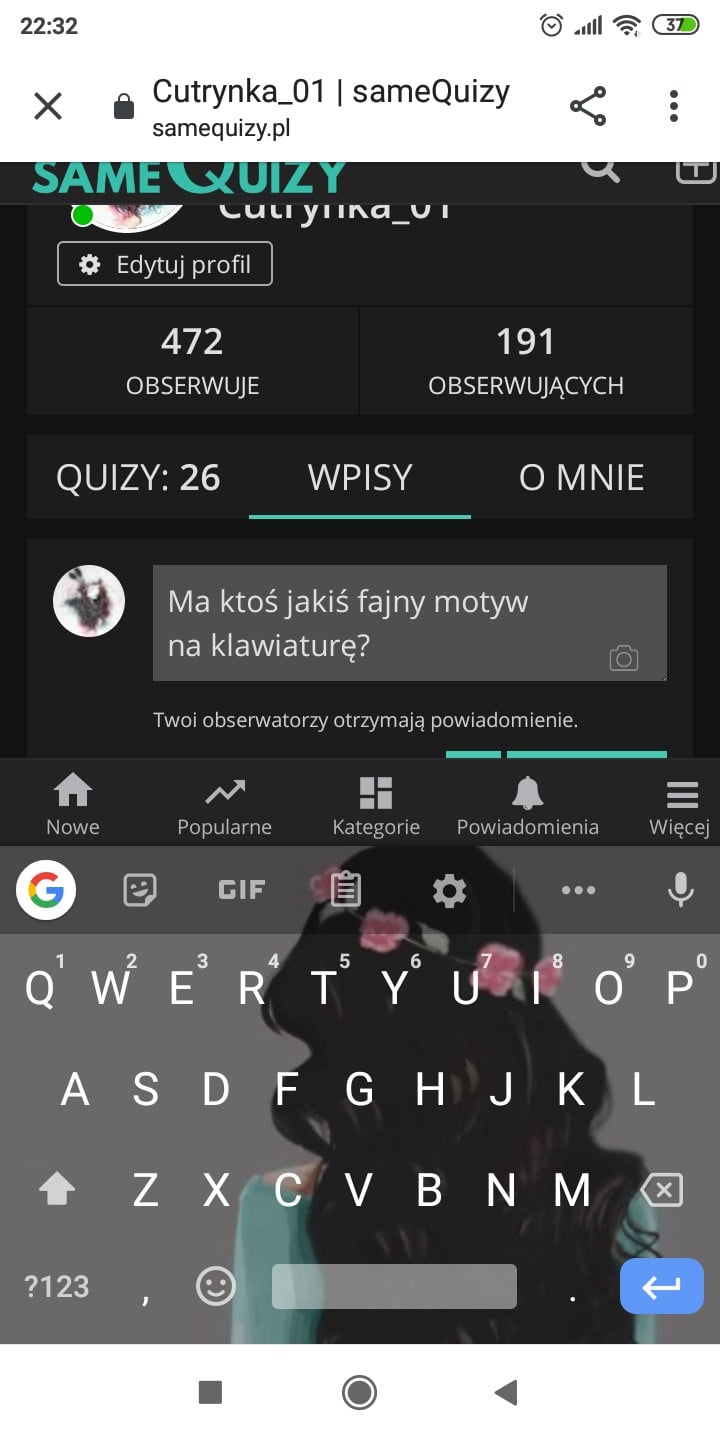Switch to the O mnie tab
Viewport: 720px width, 1440px height.
tap(581, 477)
